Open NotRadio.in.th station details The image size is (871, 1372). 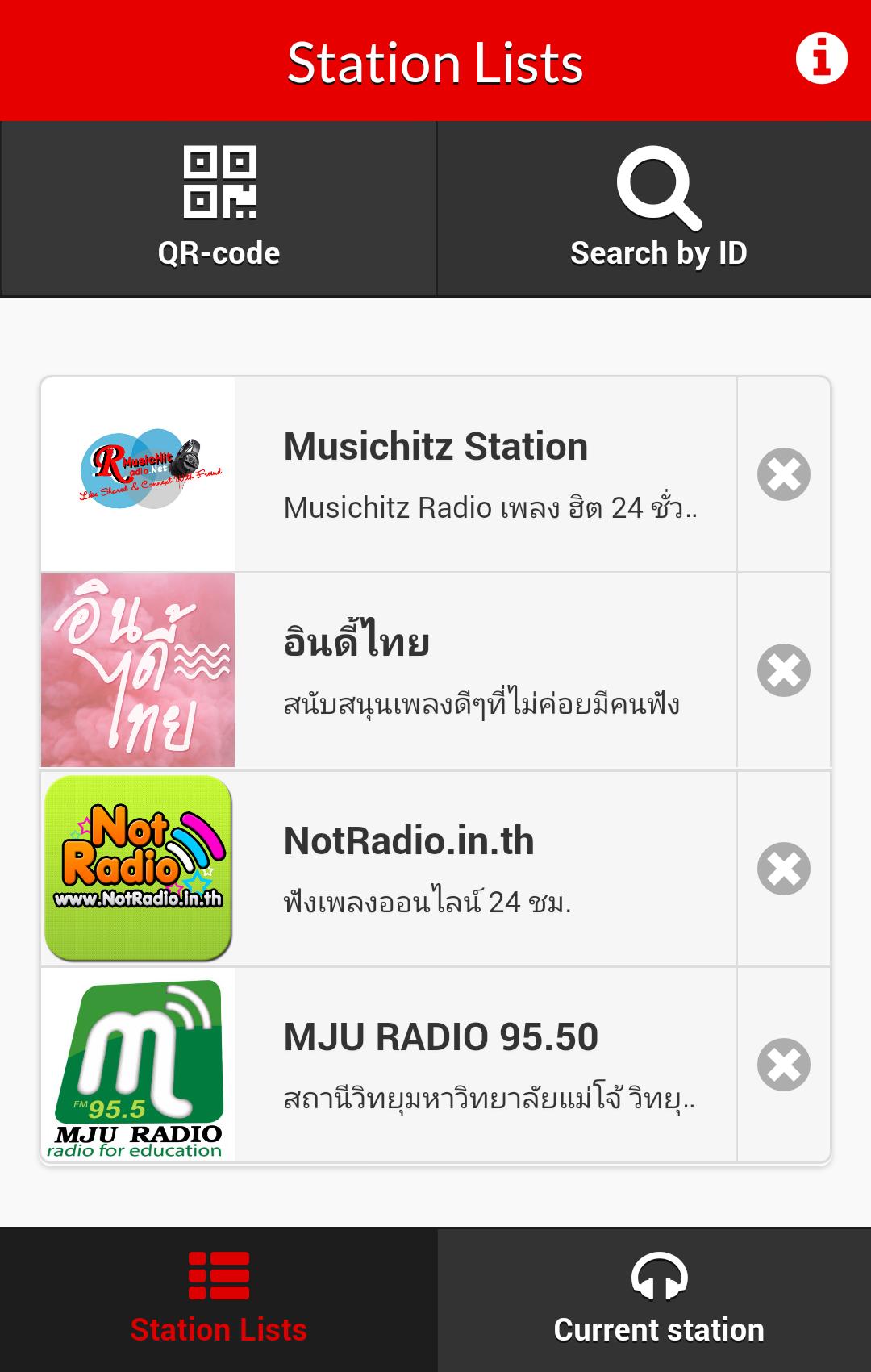click(x=484, y=869)
